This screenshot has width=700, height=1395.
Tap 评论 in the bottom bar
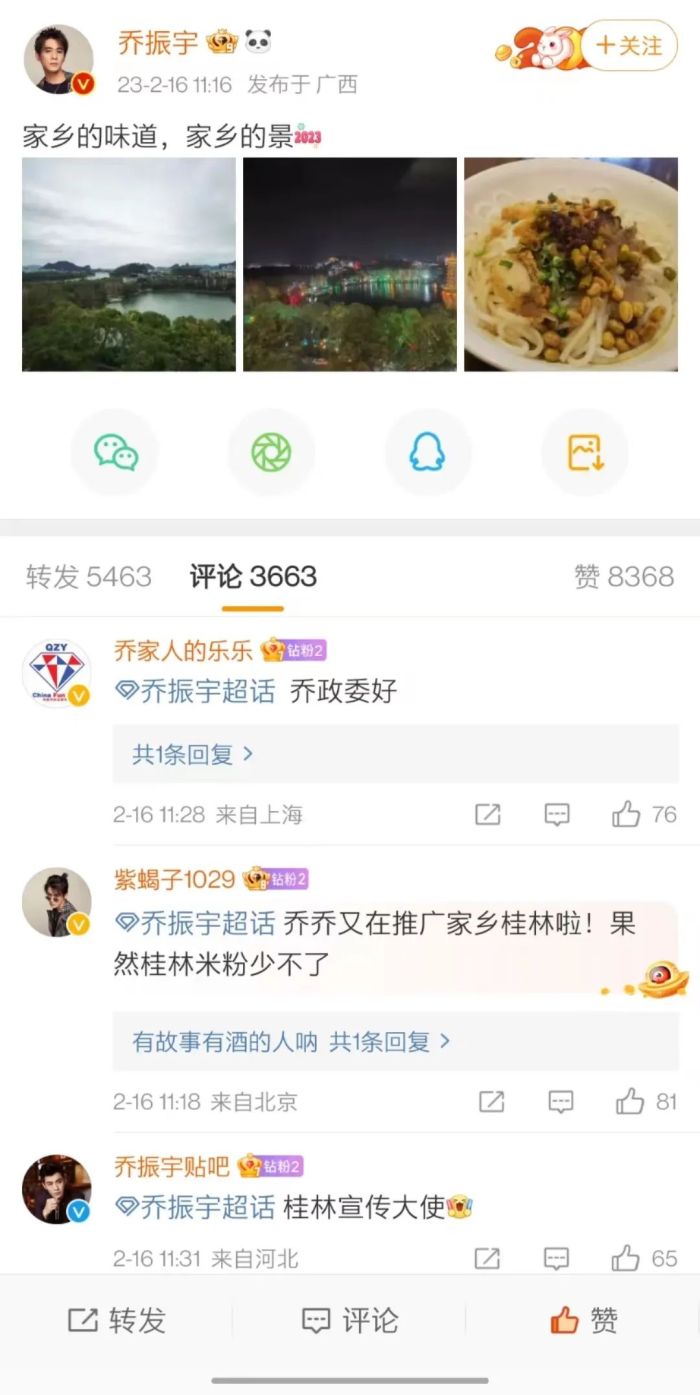[349, 1321]
